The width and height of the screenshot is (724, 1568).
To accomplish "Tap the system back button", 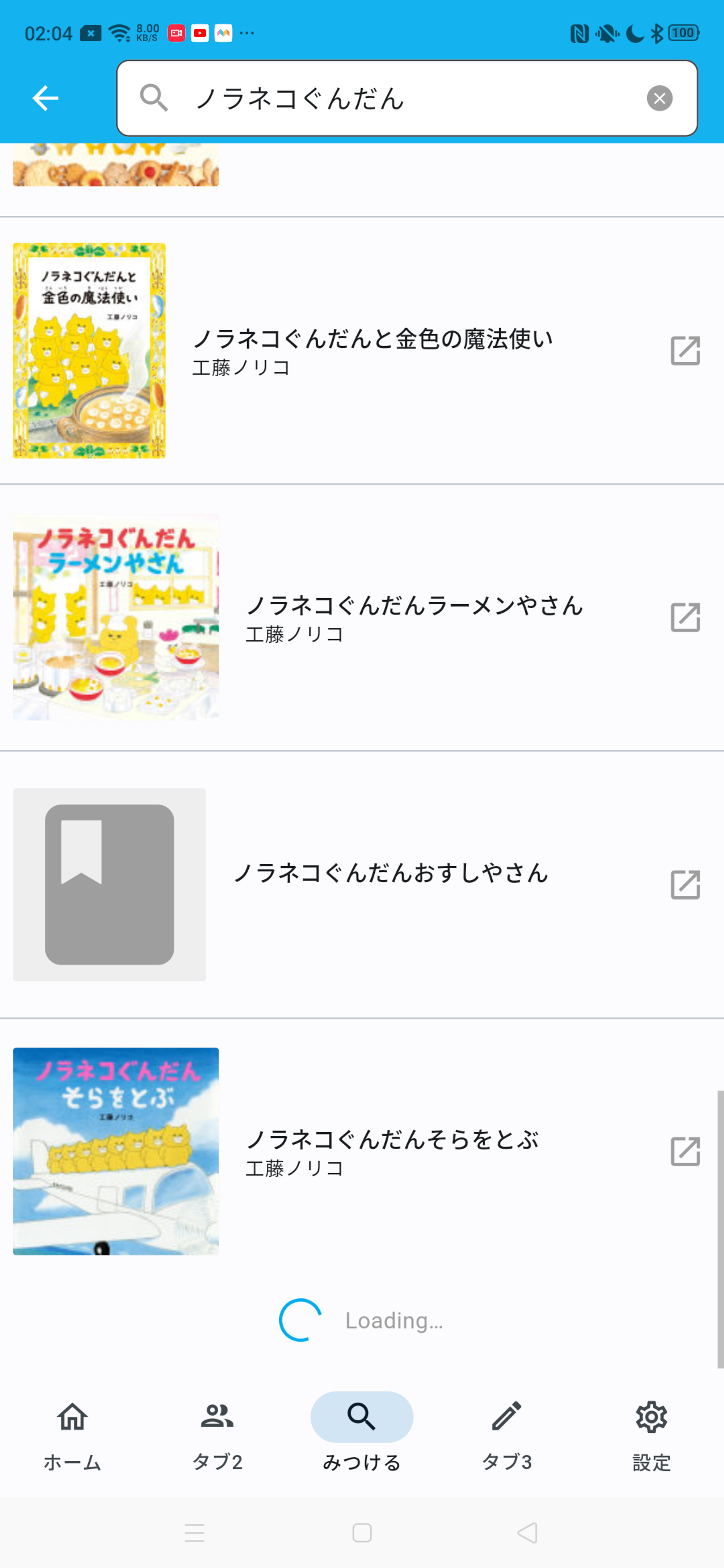I will (527, 1532).
